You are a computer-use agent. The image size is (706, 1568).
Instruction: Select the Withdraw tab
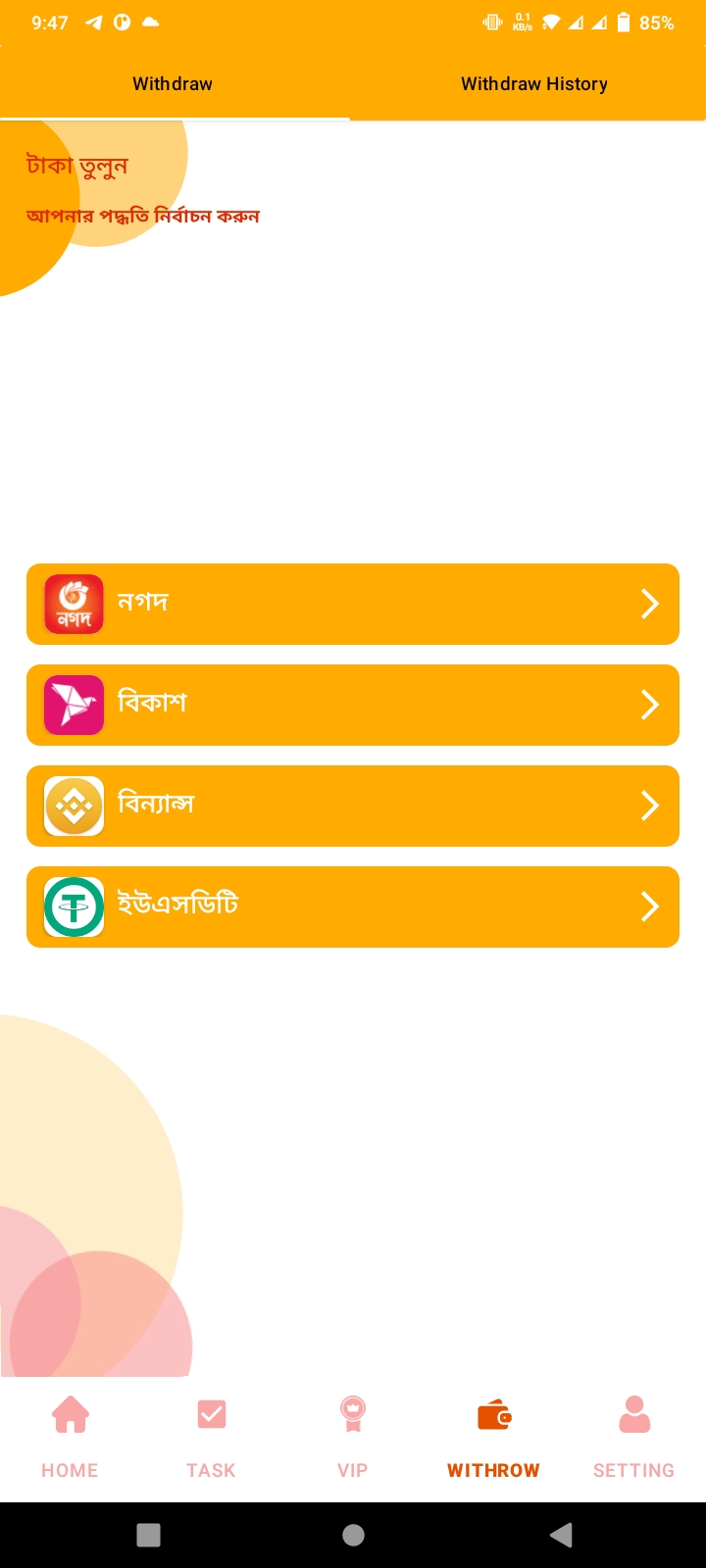pyautogui.click(x=173, y=84)
